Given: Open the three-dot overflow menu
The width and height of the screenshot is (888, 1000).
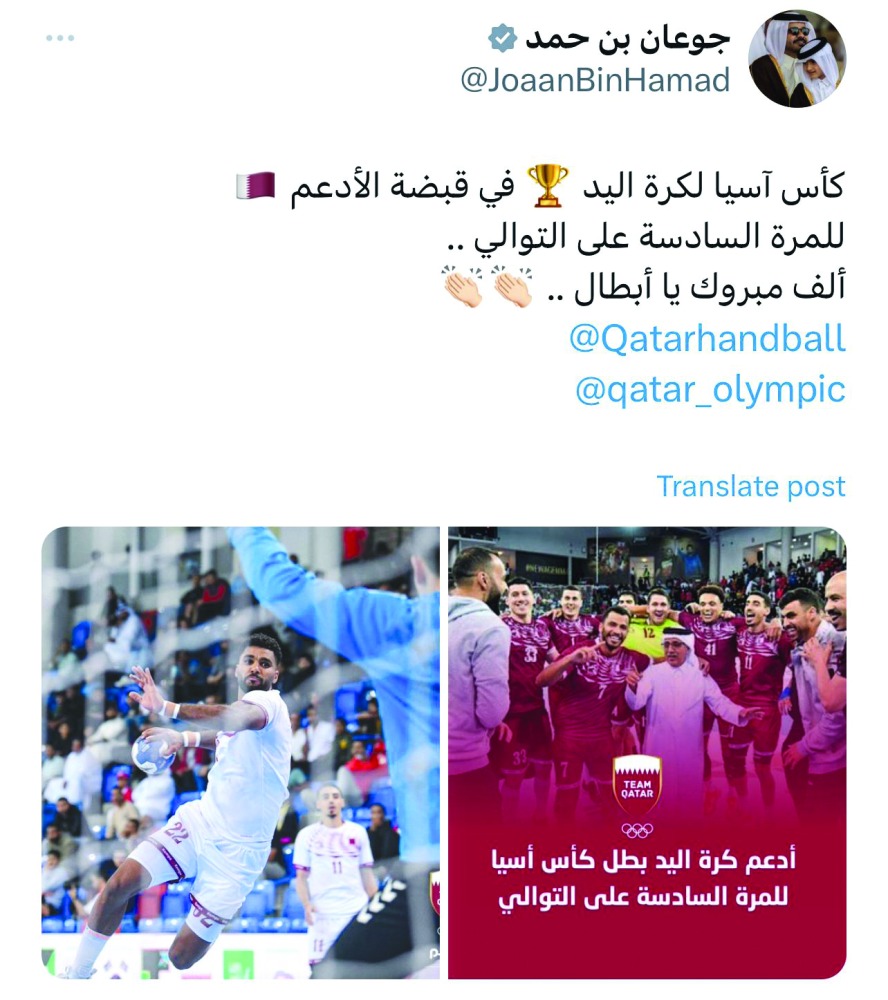Looking at the screenshot, I should tap(60, 38).
